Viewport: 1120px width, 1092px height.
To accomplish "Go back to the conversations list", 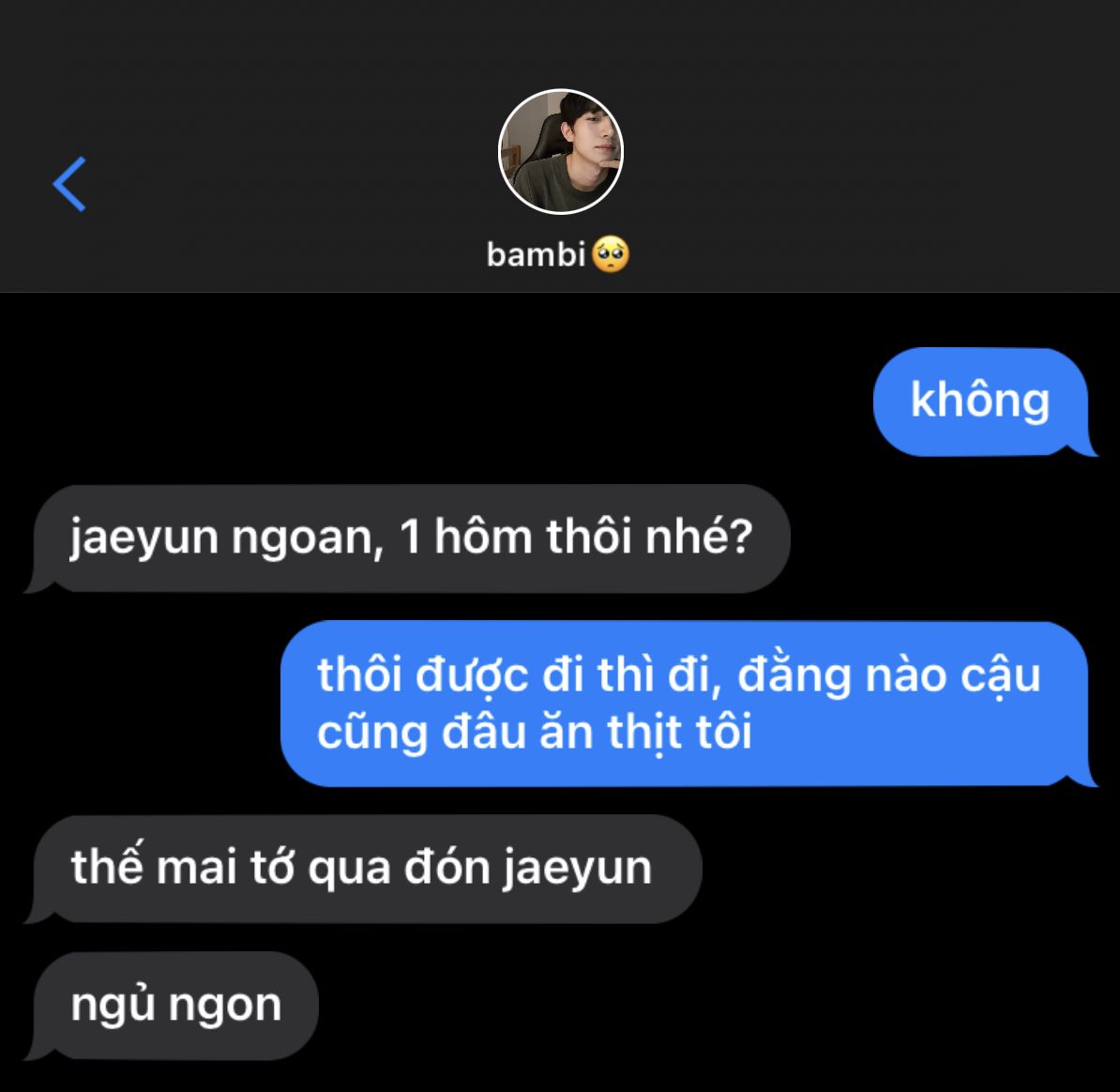I will point(69,184).
